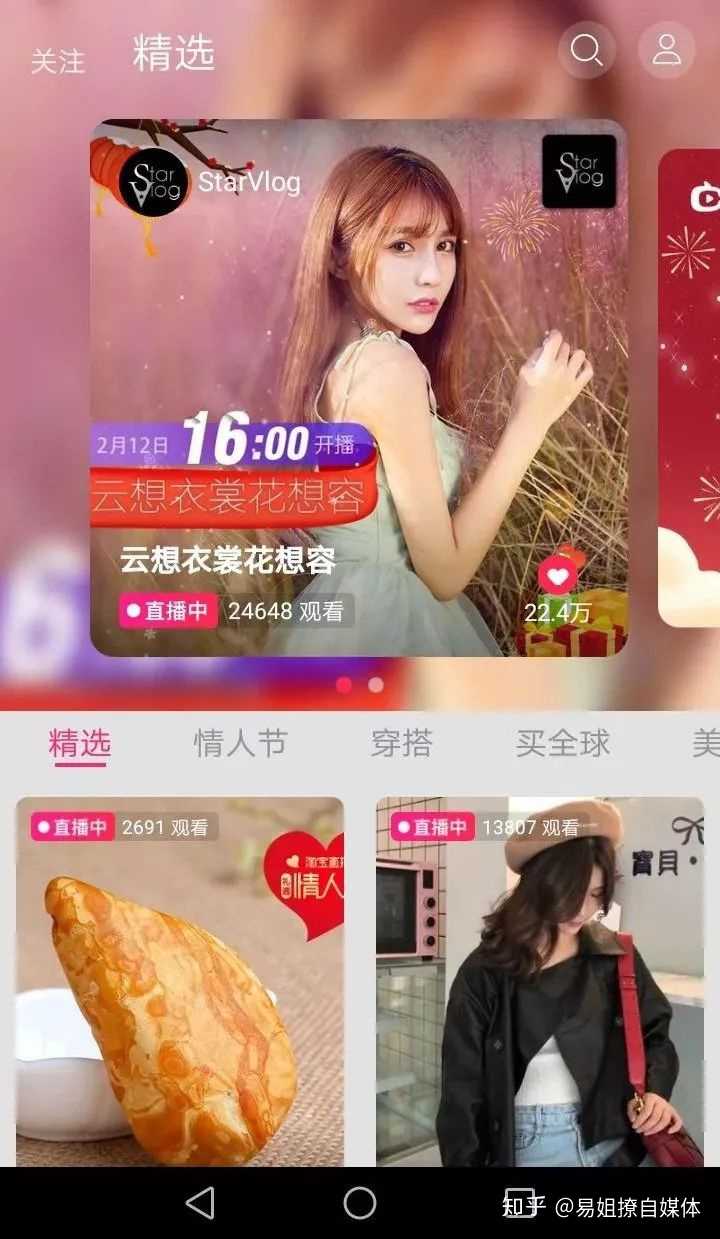Switch to the 买全球 category
The width and height of the screenshot is (720, 1239).
(562, 743)
